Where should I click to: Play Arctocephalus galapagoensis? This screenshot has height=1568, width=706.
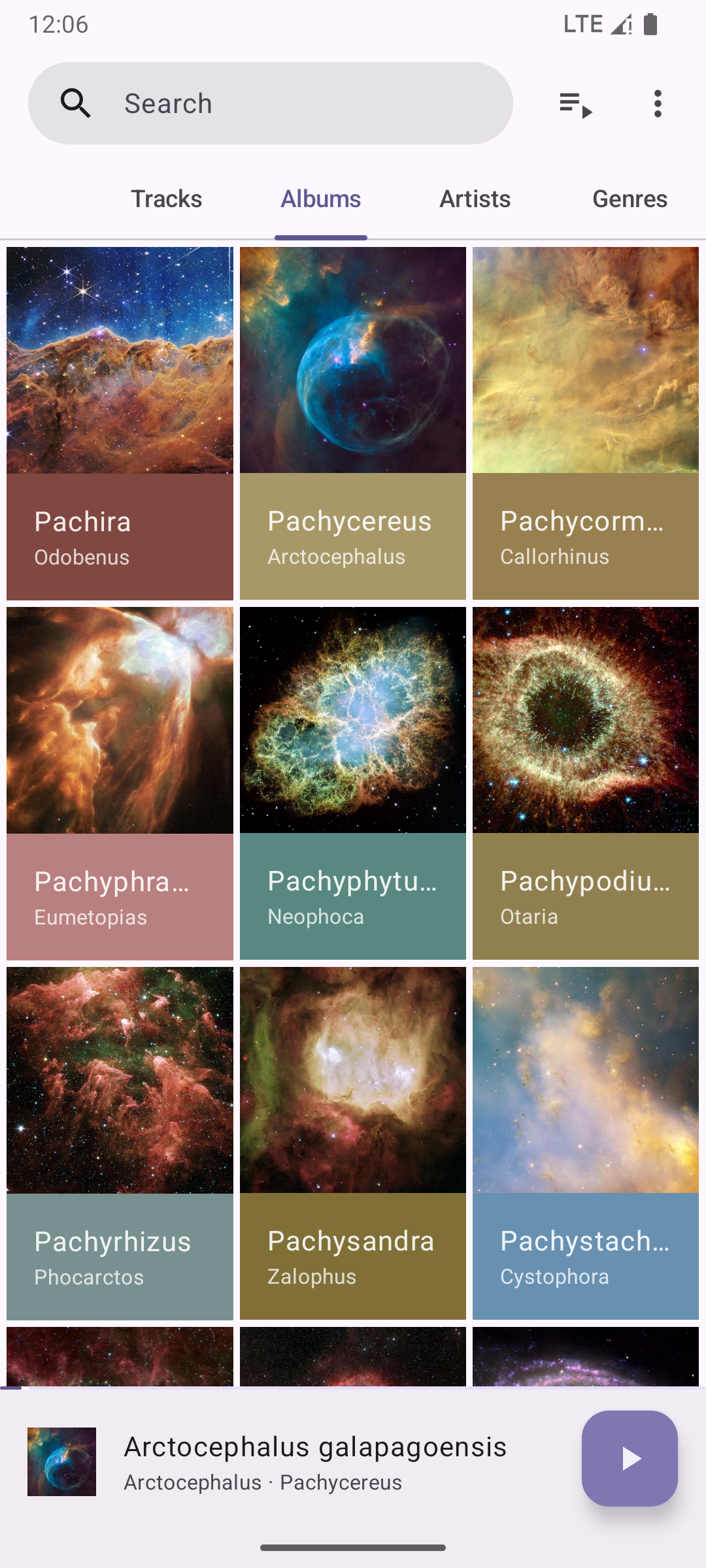pos(629,1458)
